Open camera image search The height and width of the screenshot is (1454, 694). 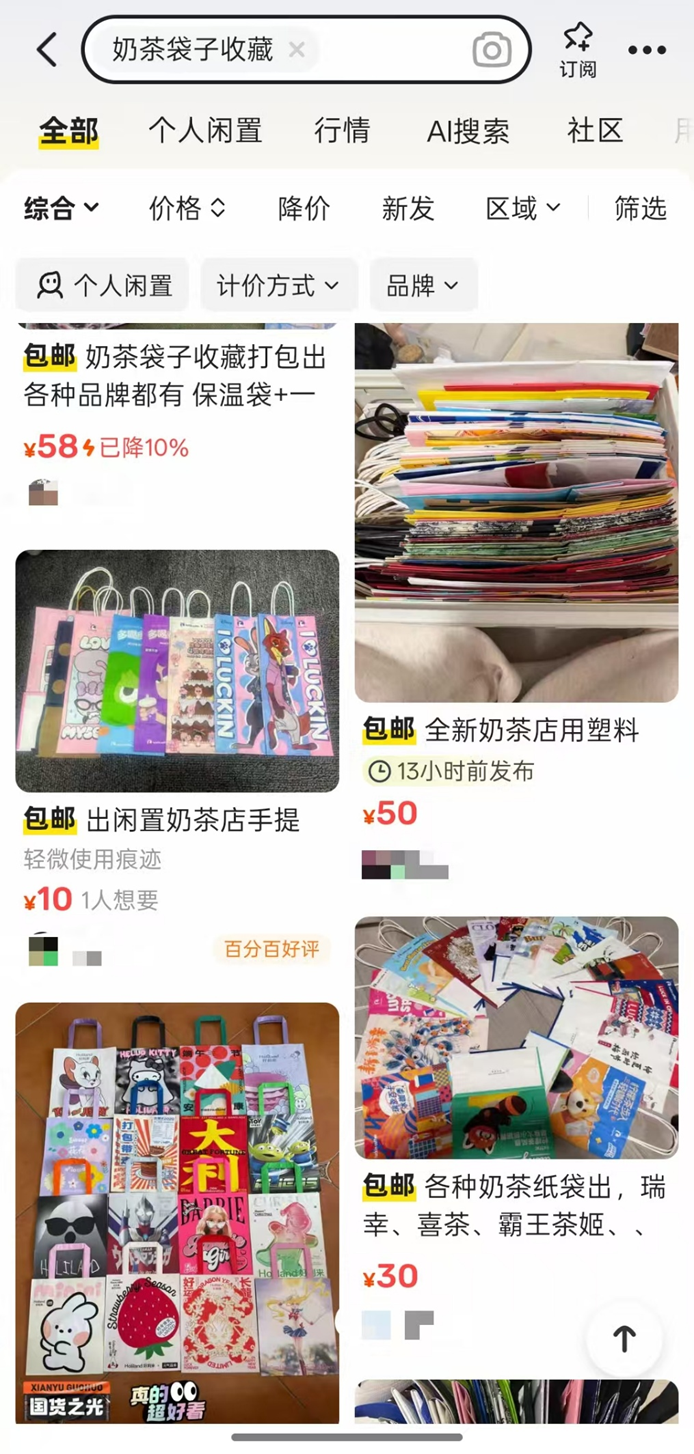pyautogui.click(x=491, y=49)
